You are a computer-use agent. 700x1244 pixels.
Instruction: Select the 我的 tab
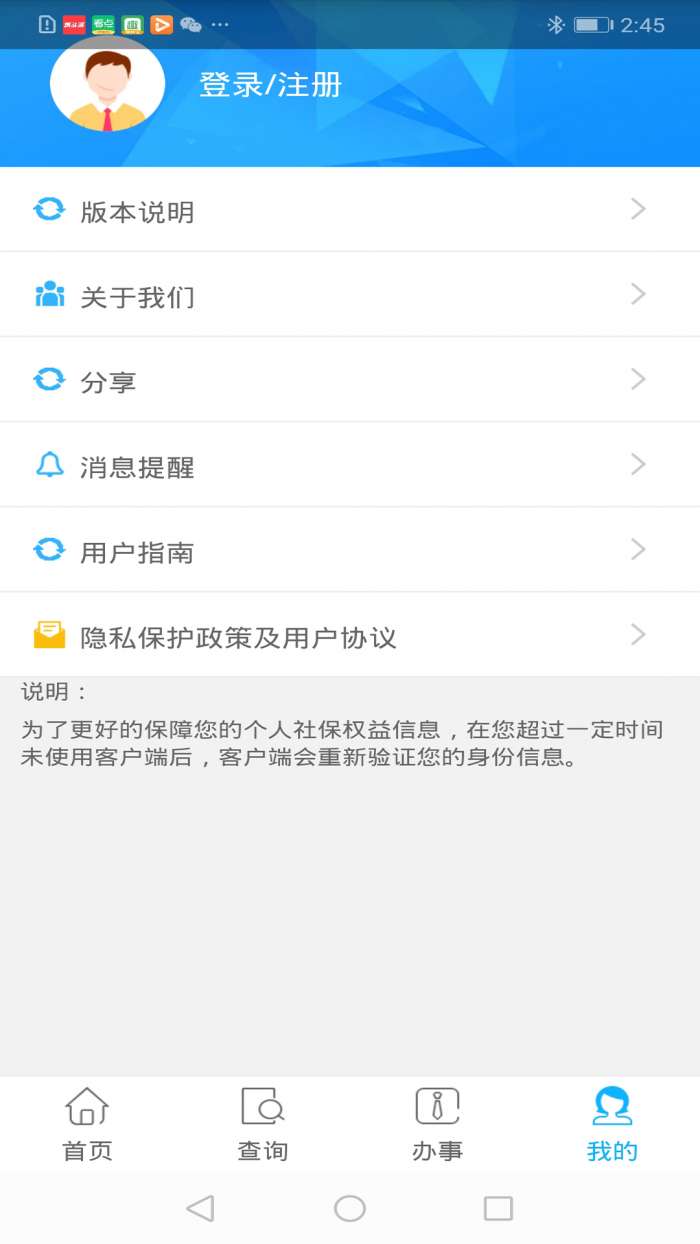point(612,1125)
